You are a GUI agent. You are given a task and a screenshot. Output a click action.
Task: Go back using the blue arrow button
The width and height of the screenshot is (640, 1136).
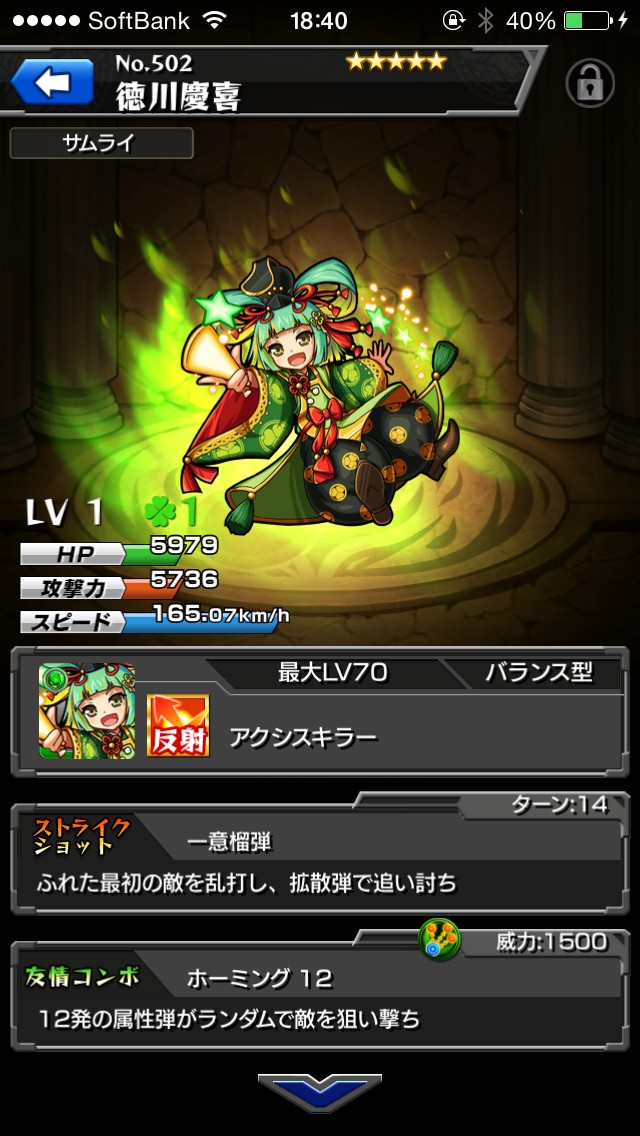click(52, 81)
